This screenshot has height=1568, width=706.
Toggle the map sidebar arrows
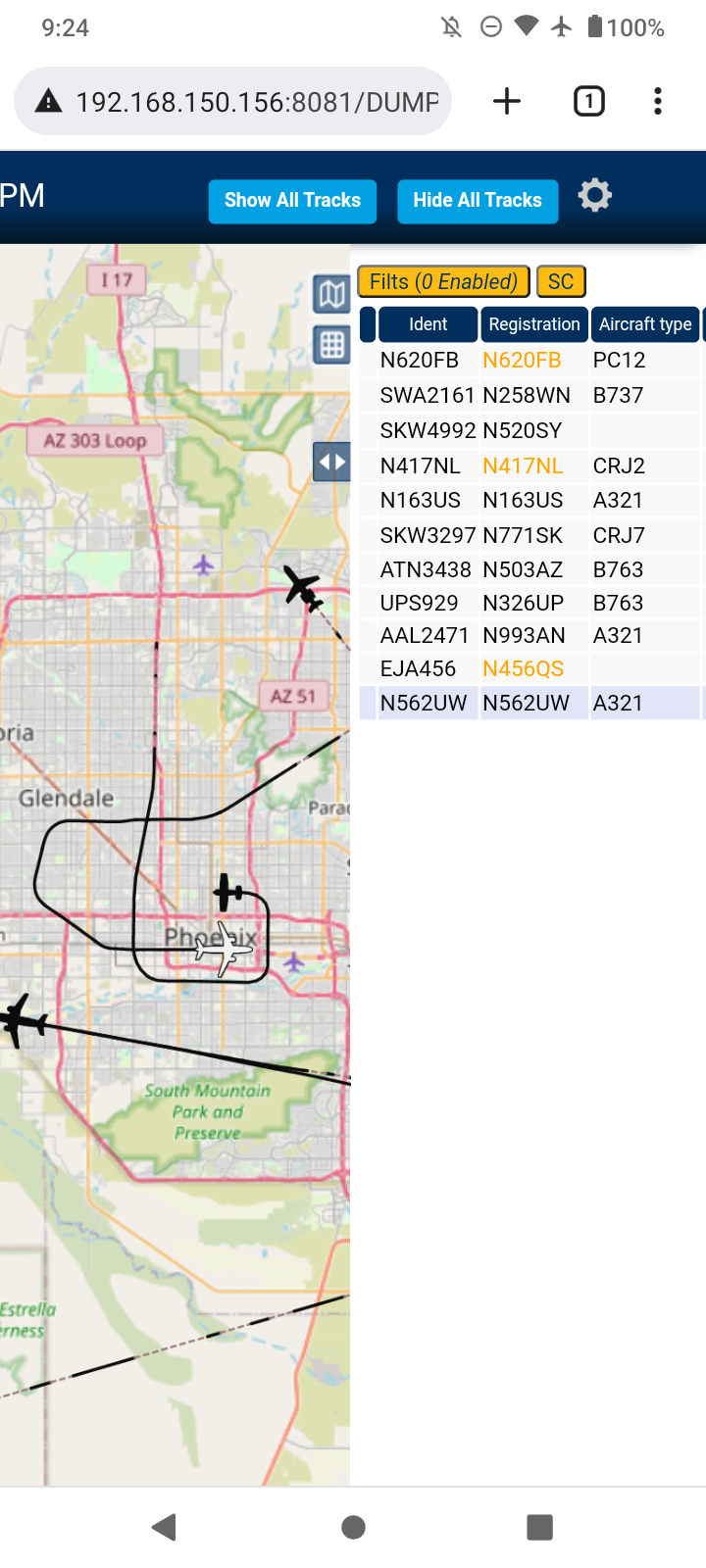pyautogui.click(x=332, y=462)
